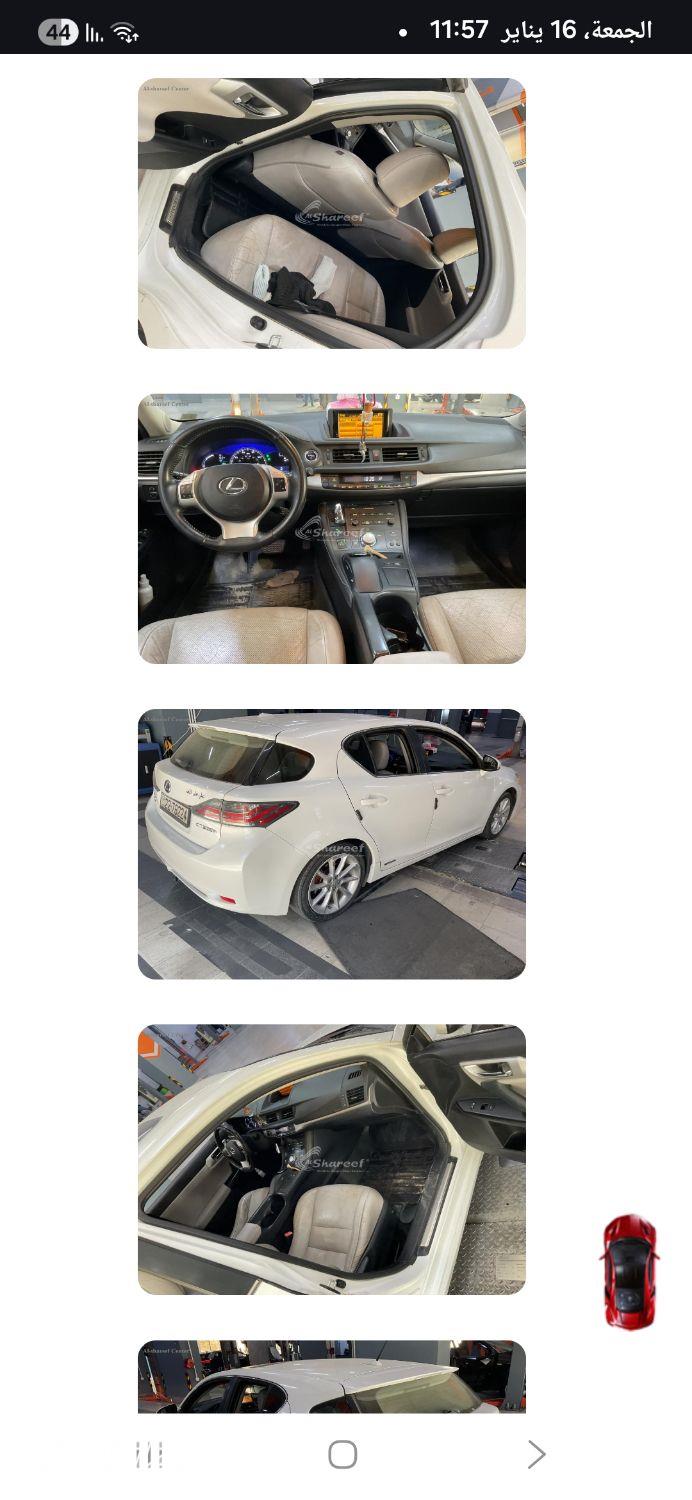Open the dashboard and steering wheel photo

pos(331,528)
